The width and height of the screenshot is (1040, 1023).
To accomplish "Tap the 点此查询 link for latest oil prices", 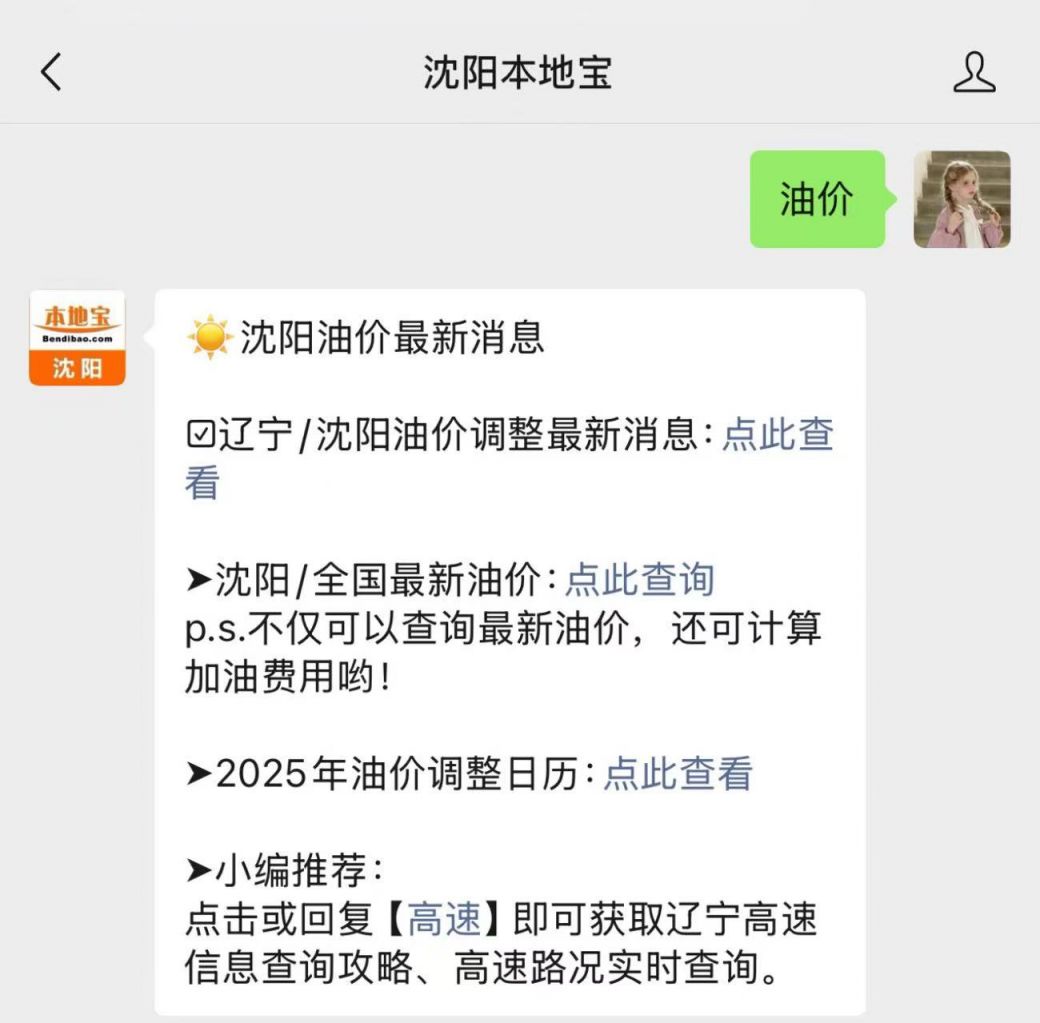I will coord(640,579).
